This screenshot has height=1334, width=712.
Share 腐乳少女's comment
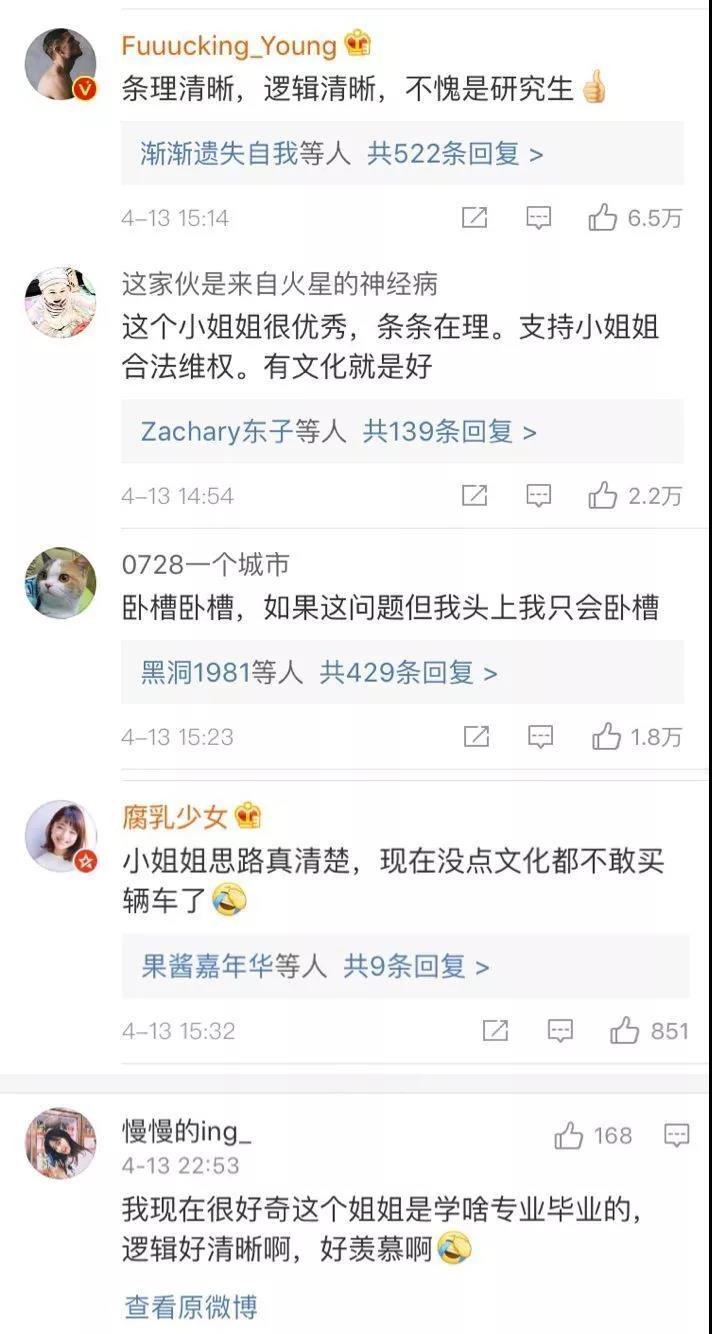[x=495, y=1030]
